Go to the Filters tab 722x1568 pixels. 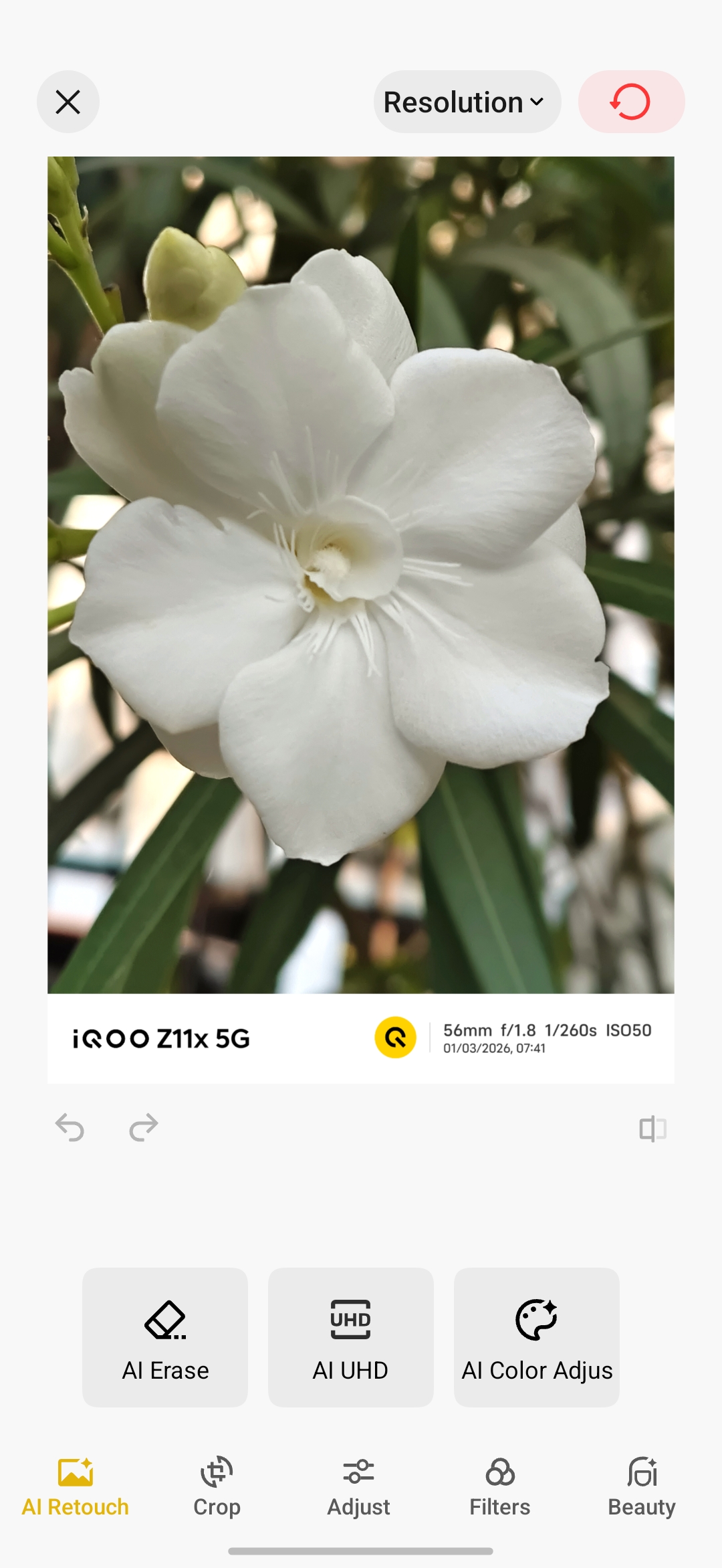(499, 1486)
